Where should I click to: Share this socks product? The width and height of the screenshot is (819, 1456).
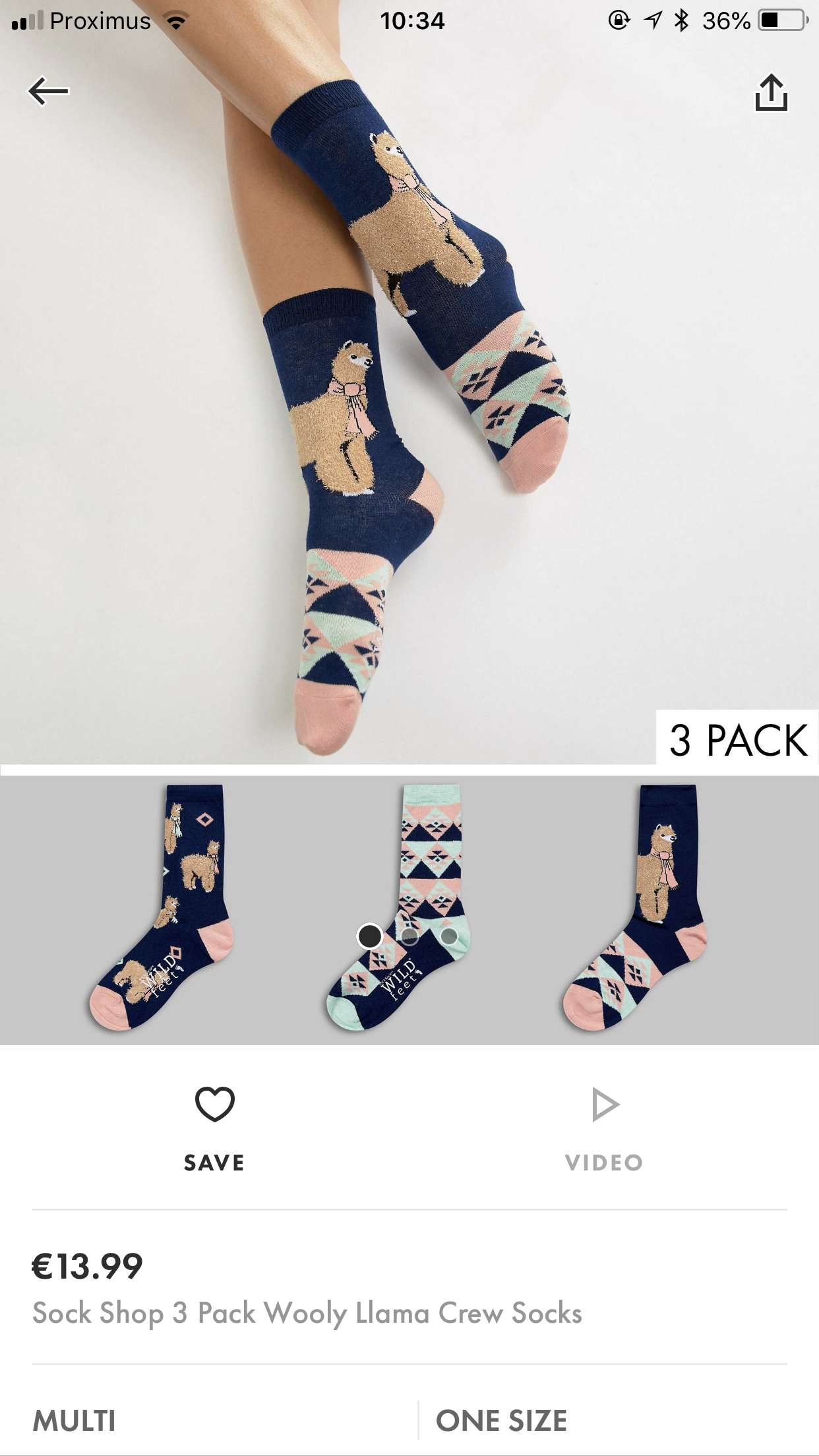771,92
